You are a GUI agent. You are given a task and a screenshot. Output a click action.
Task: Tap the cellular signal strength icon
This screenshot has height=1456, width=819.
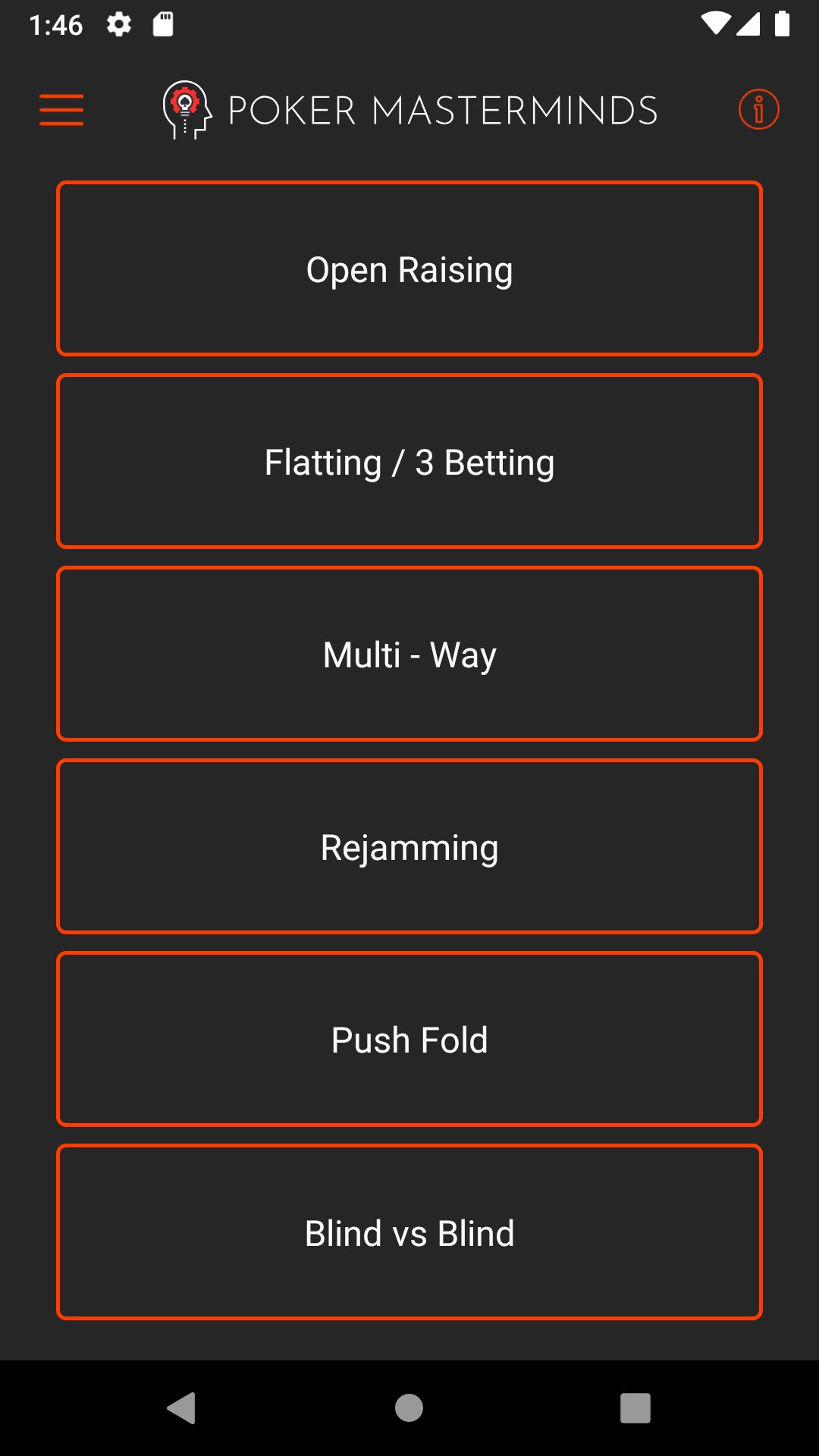(749, 24)
